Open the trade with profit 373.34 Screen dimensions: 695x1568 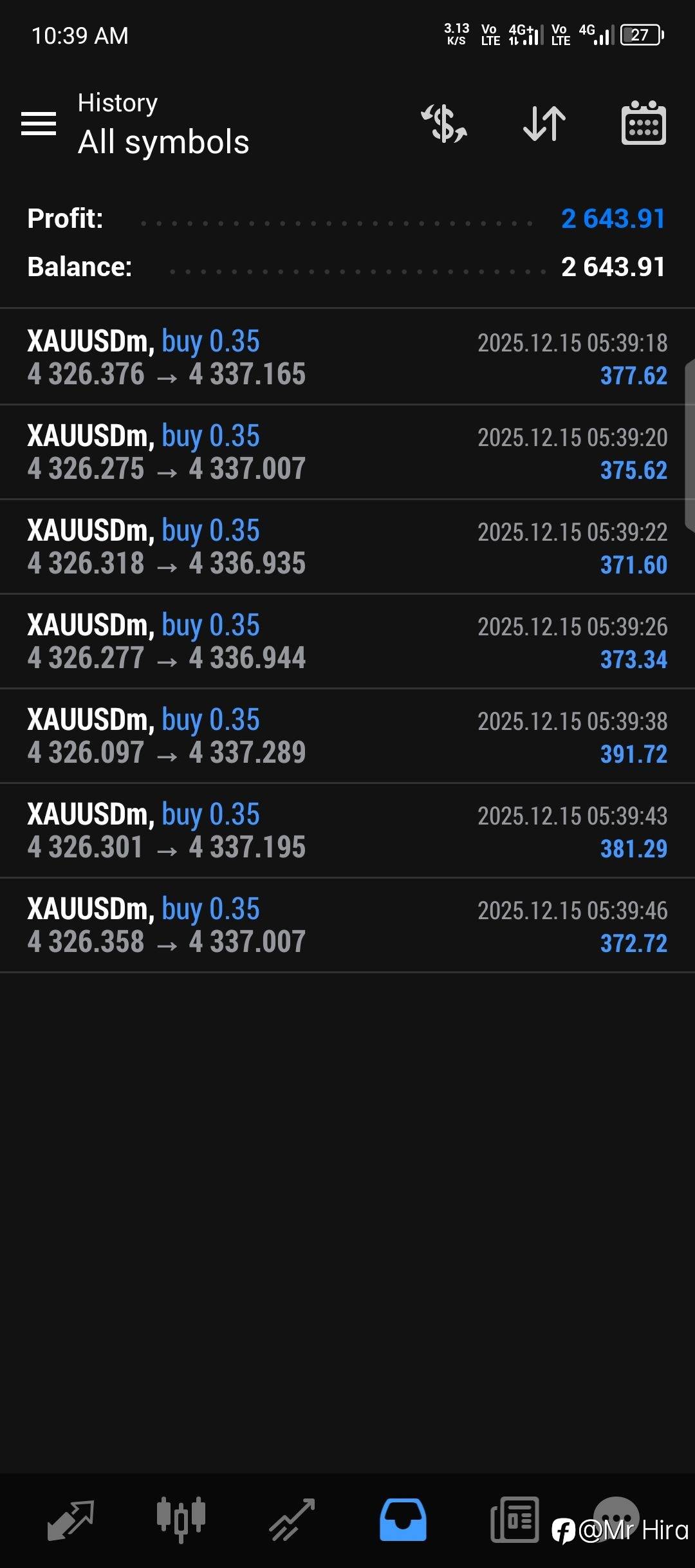coord(347,641)
